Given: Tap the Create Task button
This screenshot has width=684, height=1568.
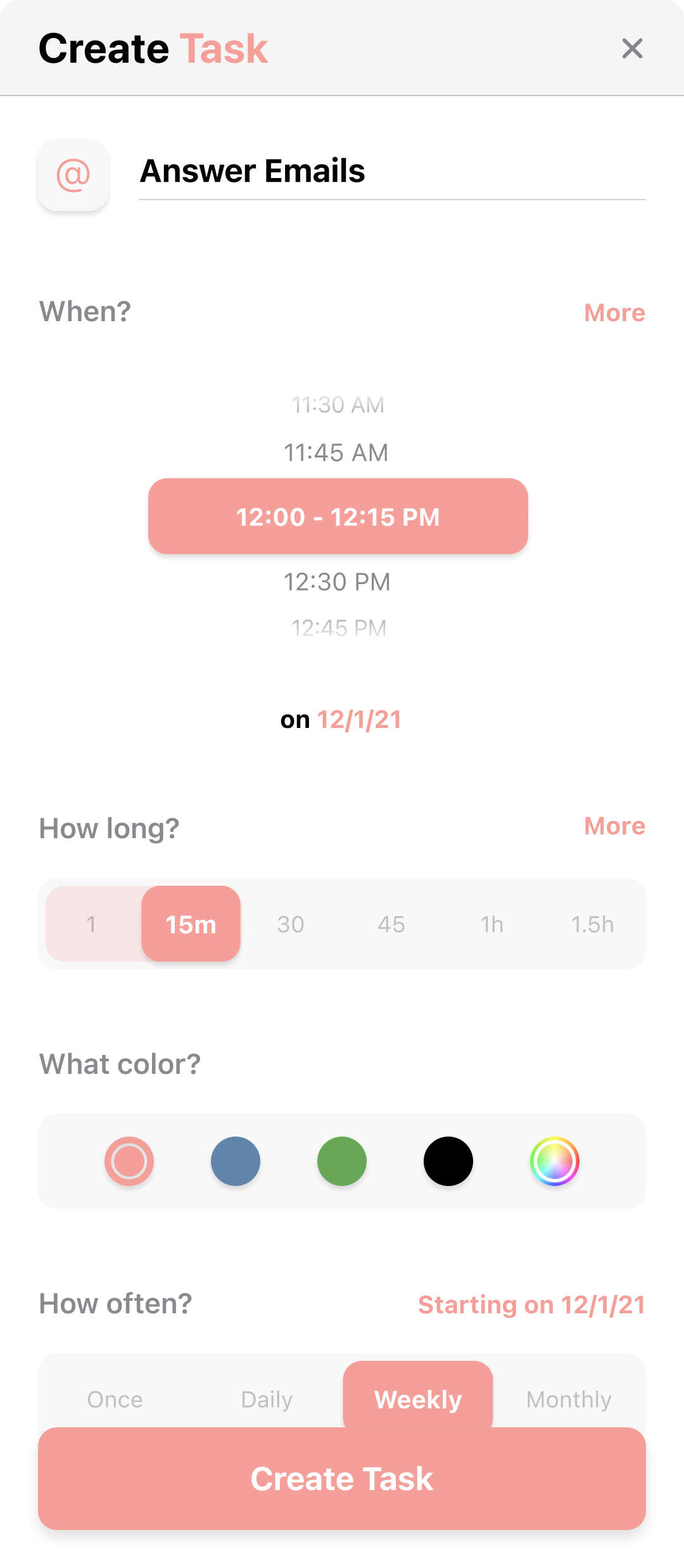Looking at the screenshot, I should pyautogui.click(x=342, y=1479).
